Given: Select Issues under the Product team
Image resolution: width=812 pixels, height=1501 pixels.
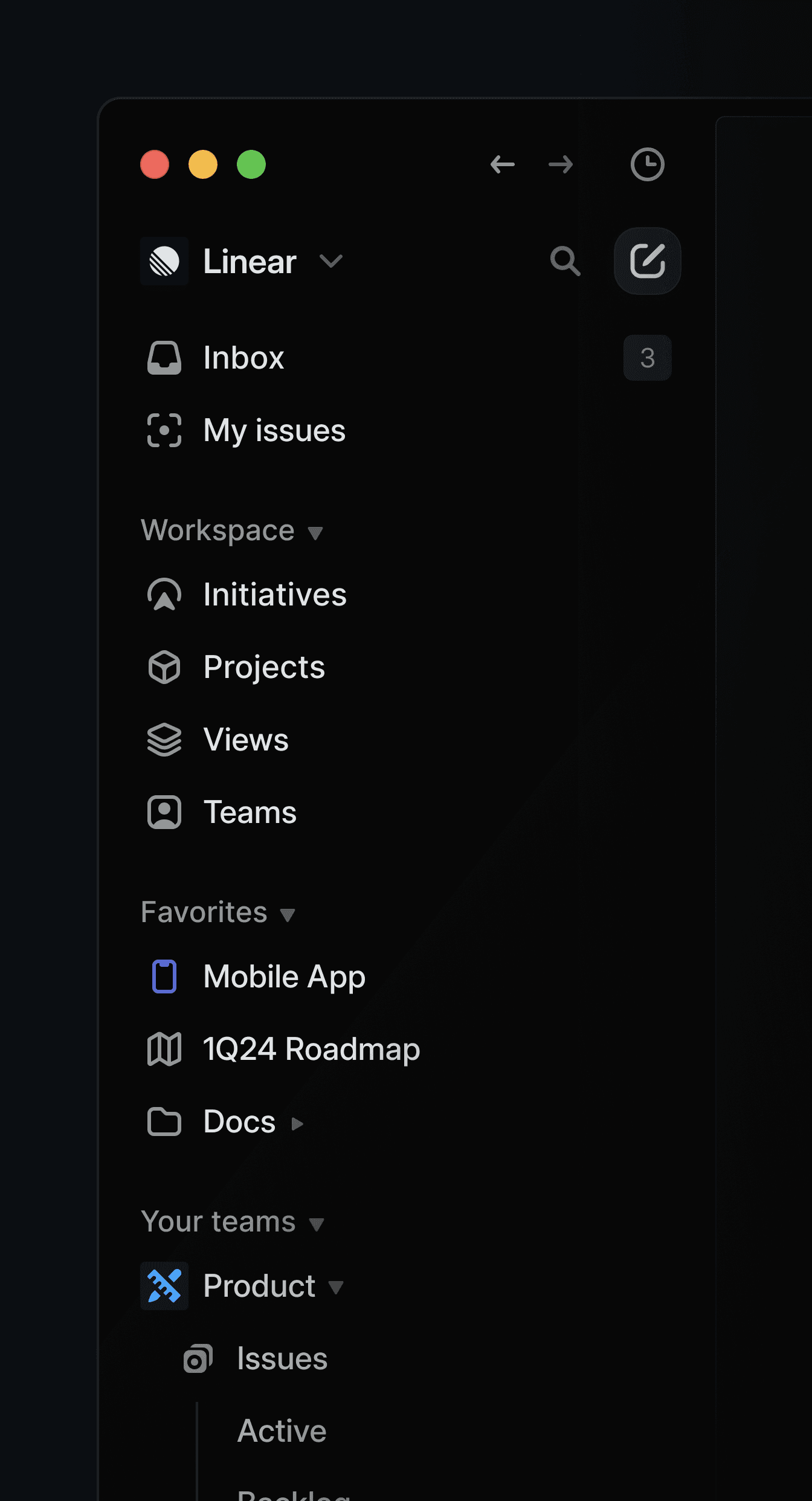Looking at the screenshot, I should [x=281, y=1358].
